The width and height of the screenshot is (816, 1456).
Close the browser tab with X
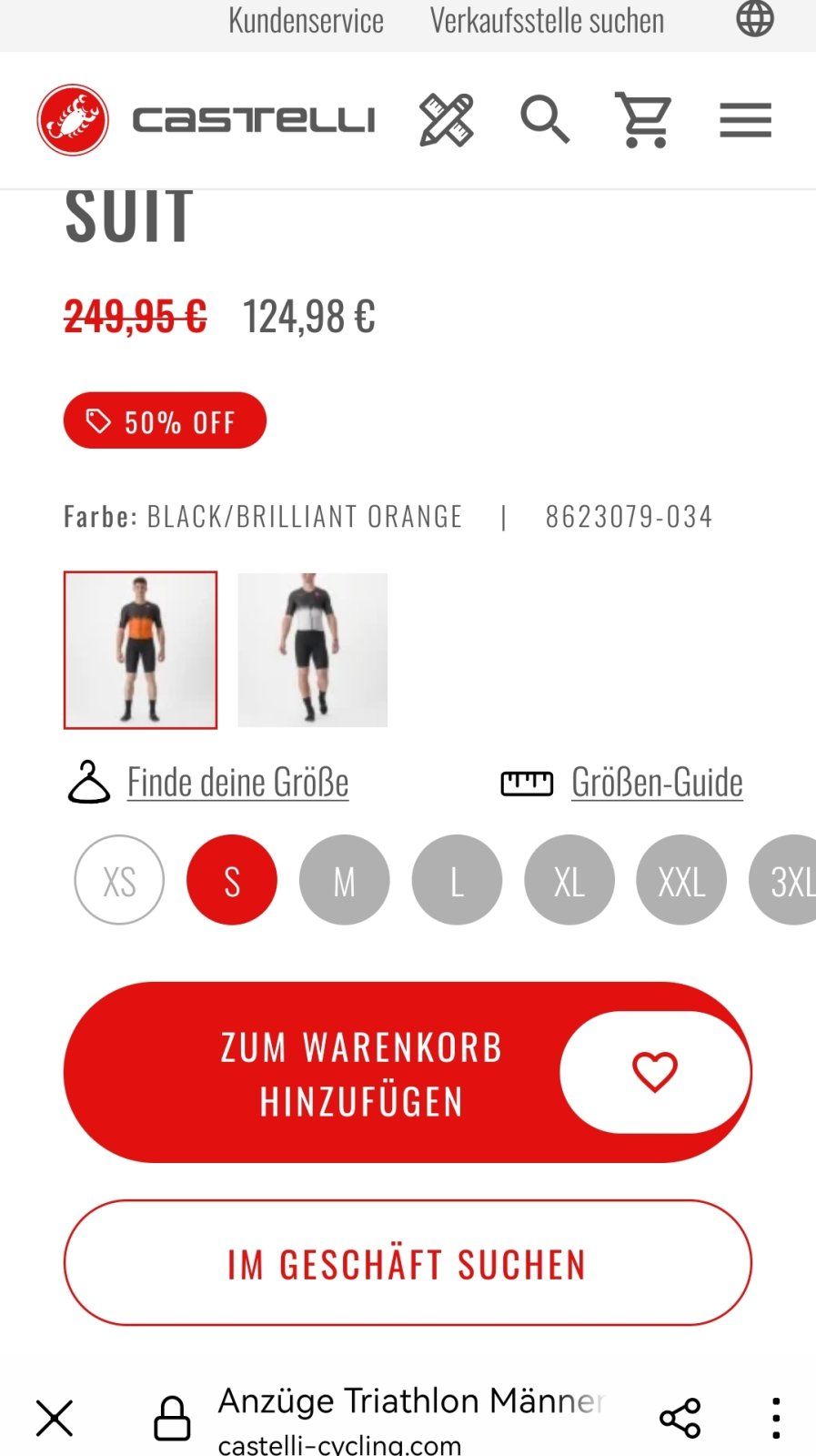click(55, 1418)
